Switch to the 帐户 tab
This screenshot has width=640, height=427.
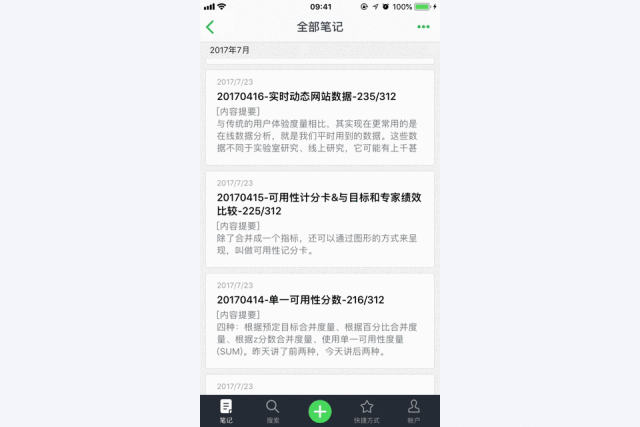point(413,410)
